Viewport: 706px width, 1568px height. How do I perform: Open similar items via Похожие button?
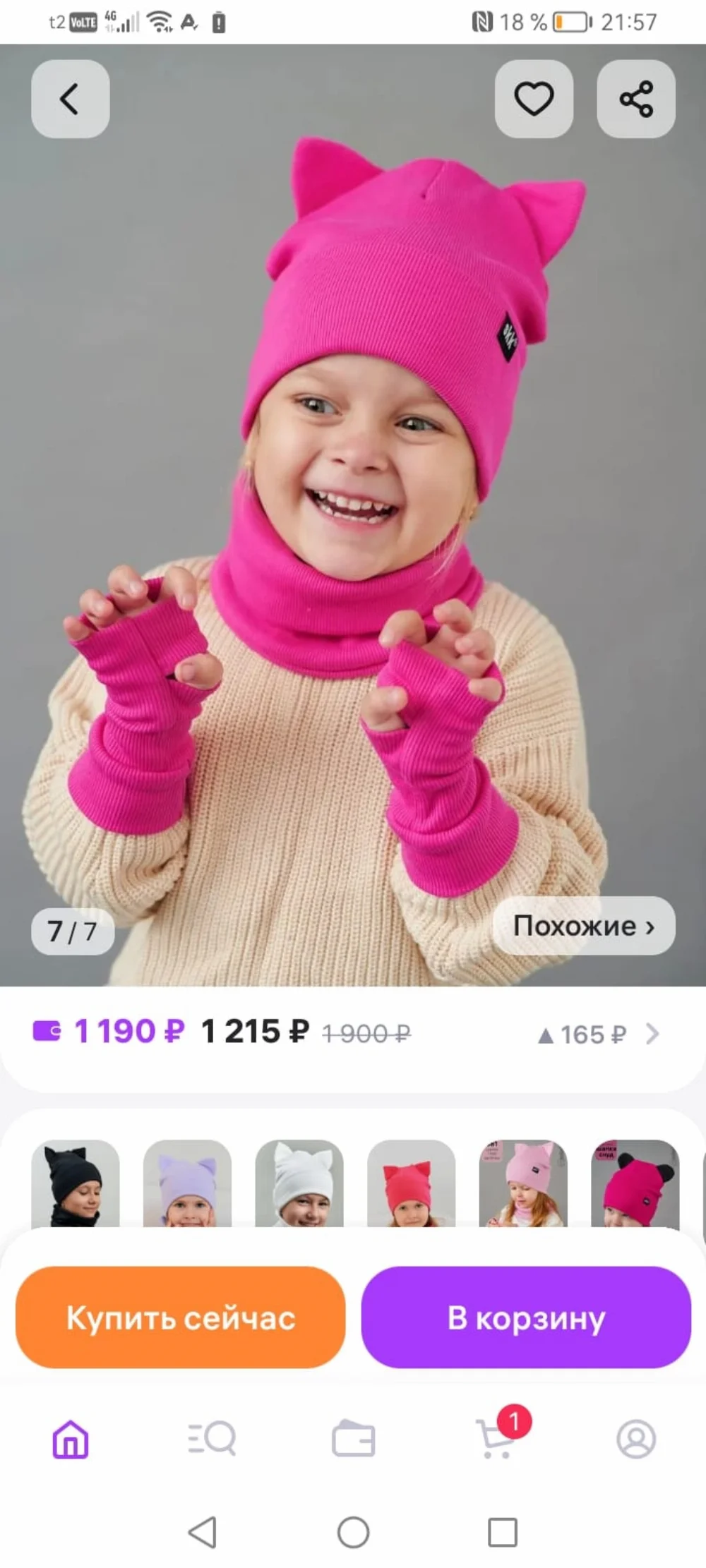pyautogui.click(x=584, y=925)
